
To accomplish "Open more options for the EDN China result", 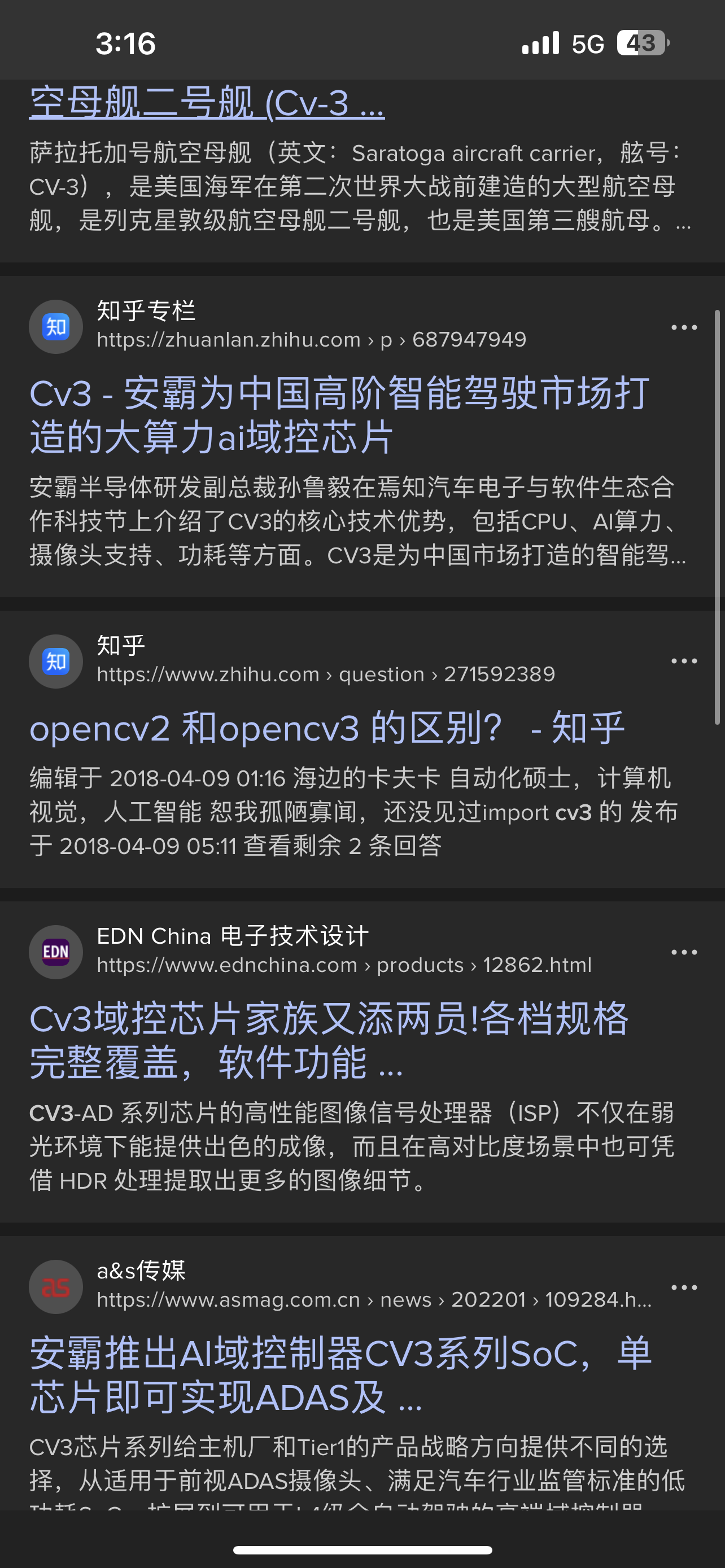I will tap(684, 952).
